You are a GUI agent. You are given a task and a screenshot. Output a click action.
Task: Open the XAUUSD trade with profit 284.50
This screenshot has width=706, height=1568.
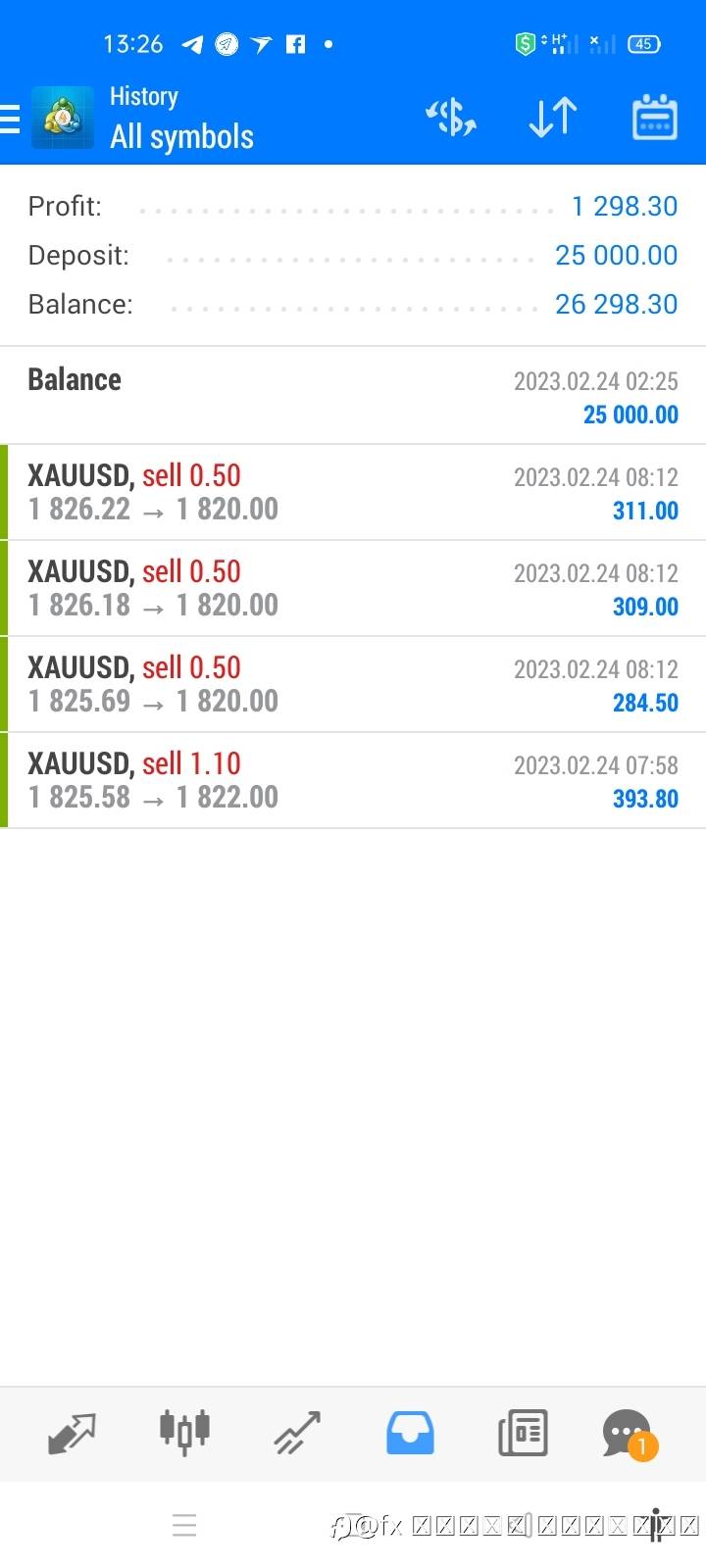tap(353, 684)
